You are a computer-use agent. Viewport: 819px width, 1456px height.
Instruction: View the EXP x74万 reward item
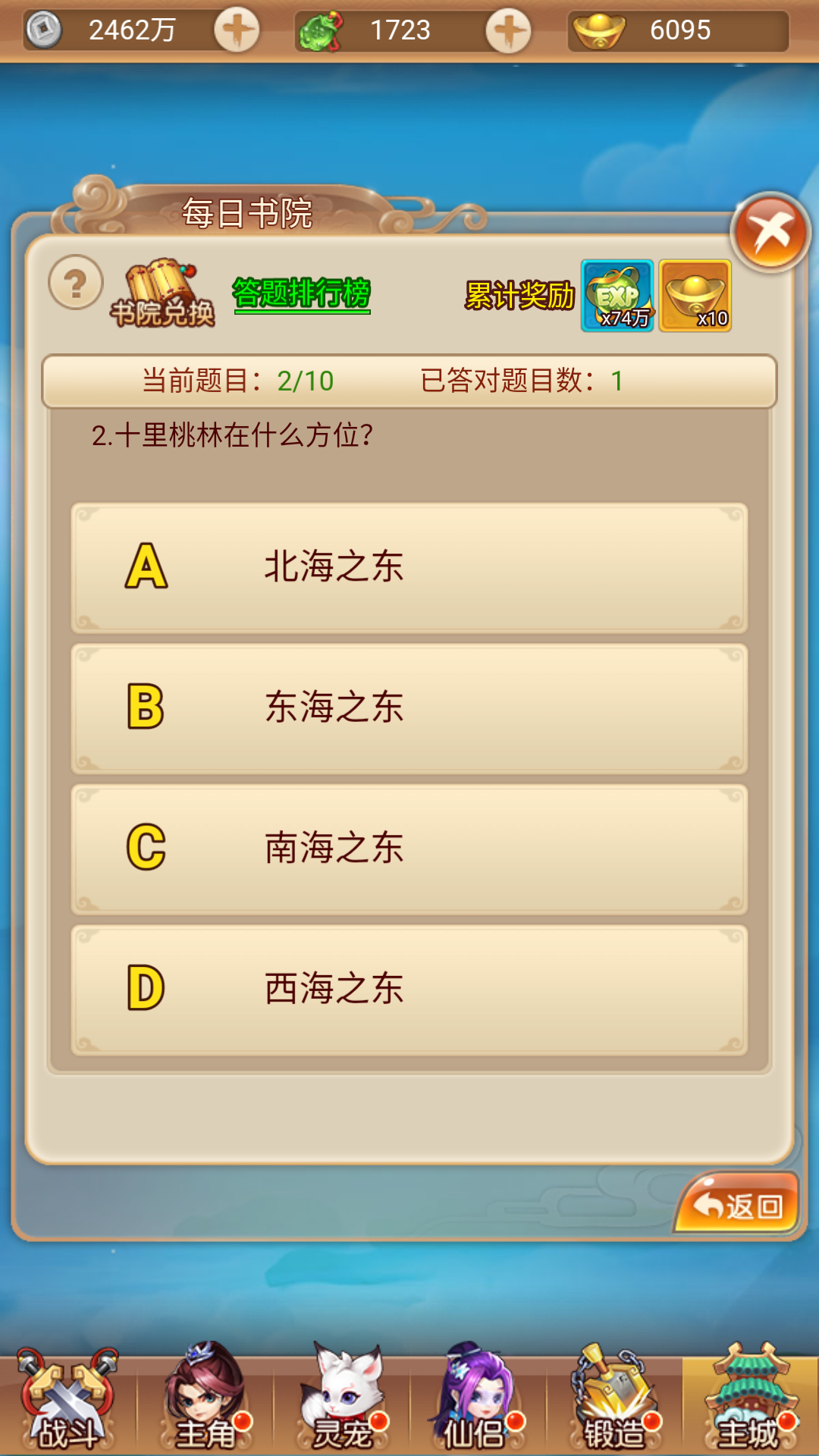(617, 296)
